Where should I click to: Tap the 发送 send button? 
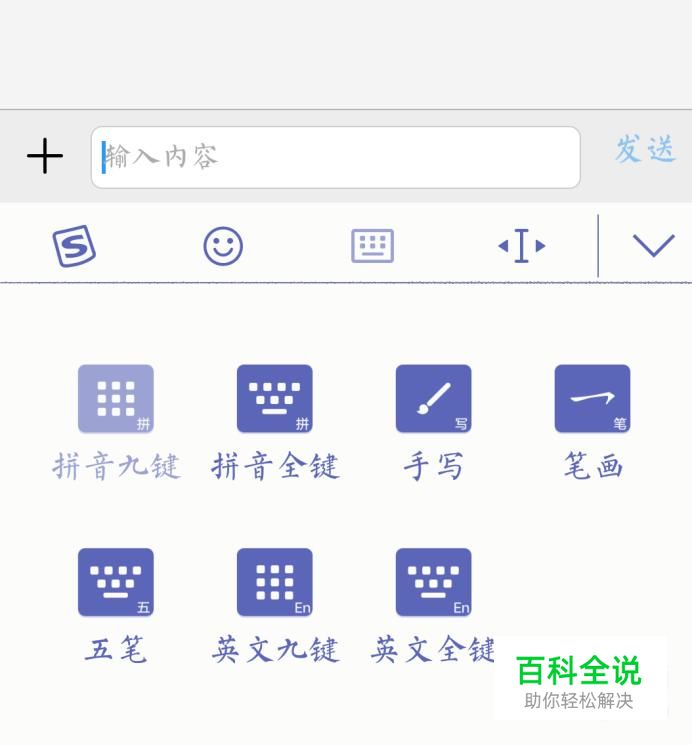point(645,150)
